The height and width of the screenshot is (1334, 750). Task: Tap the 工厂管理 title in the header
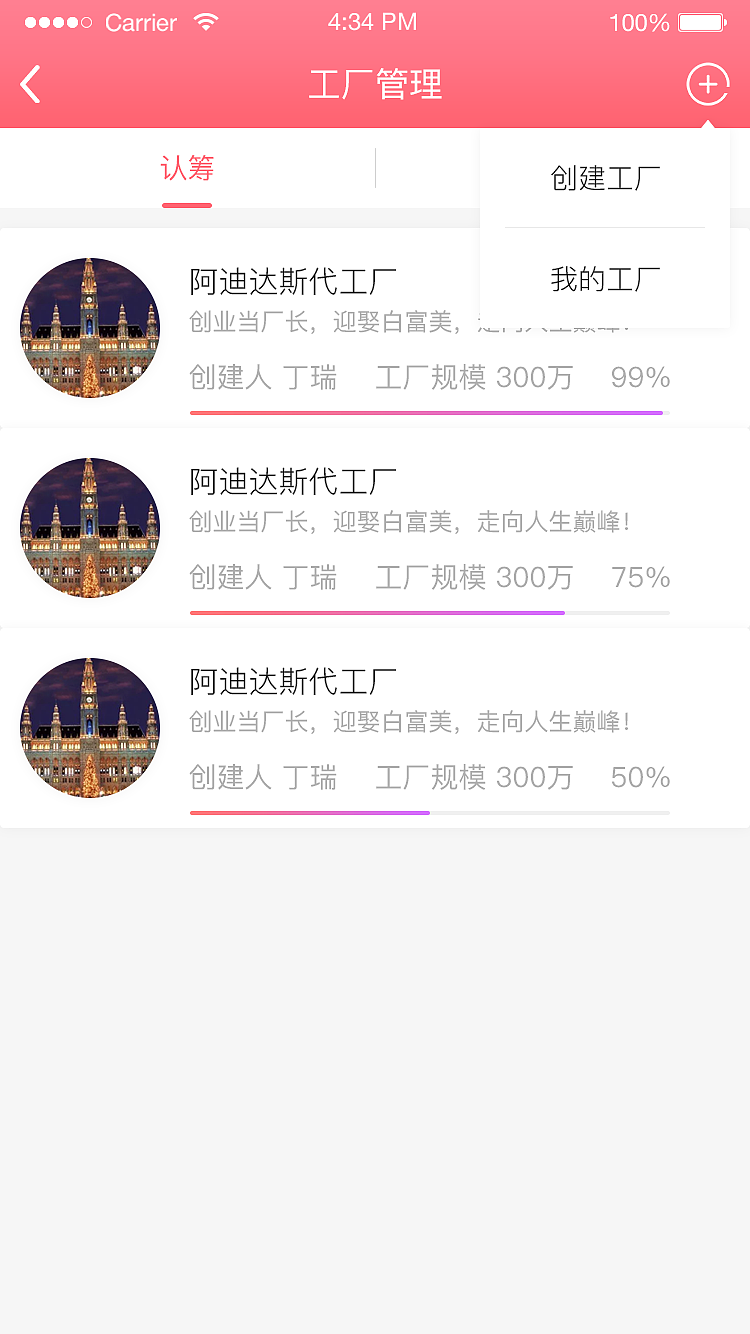375,84
